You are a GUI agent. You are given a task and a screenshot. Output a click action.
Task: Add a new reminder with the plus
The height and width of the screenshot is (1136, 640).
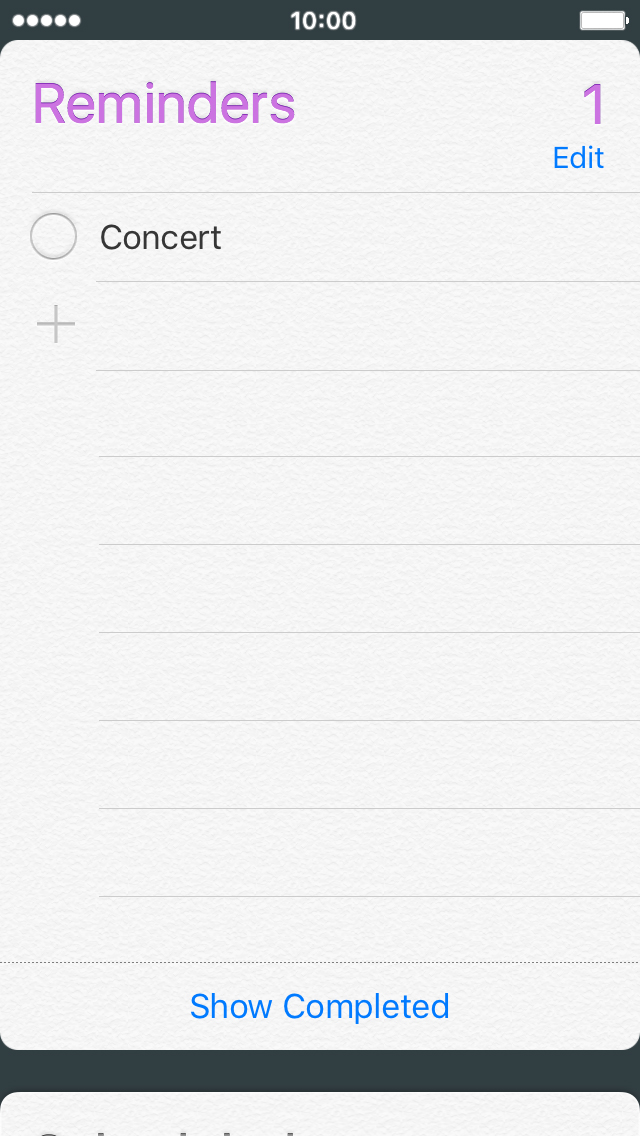(56, 324)
